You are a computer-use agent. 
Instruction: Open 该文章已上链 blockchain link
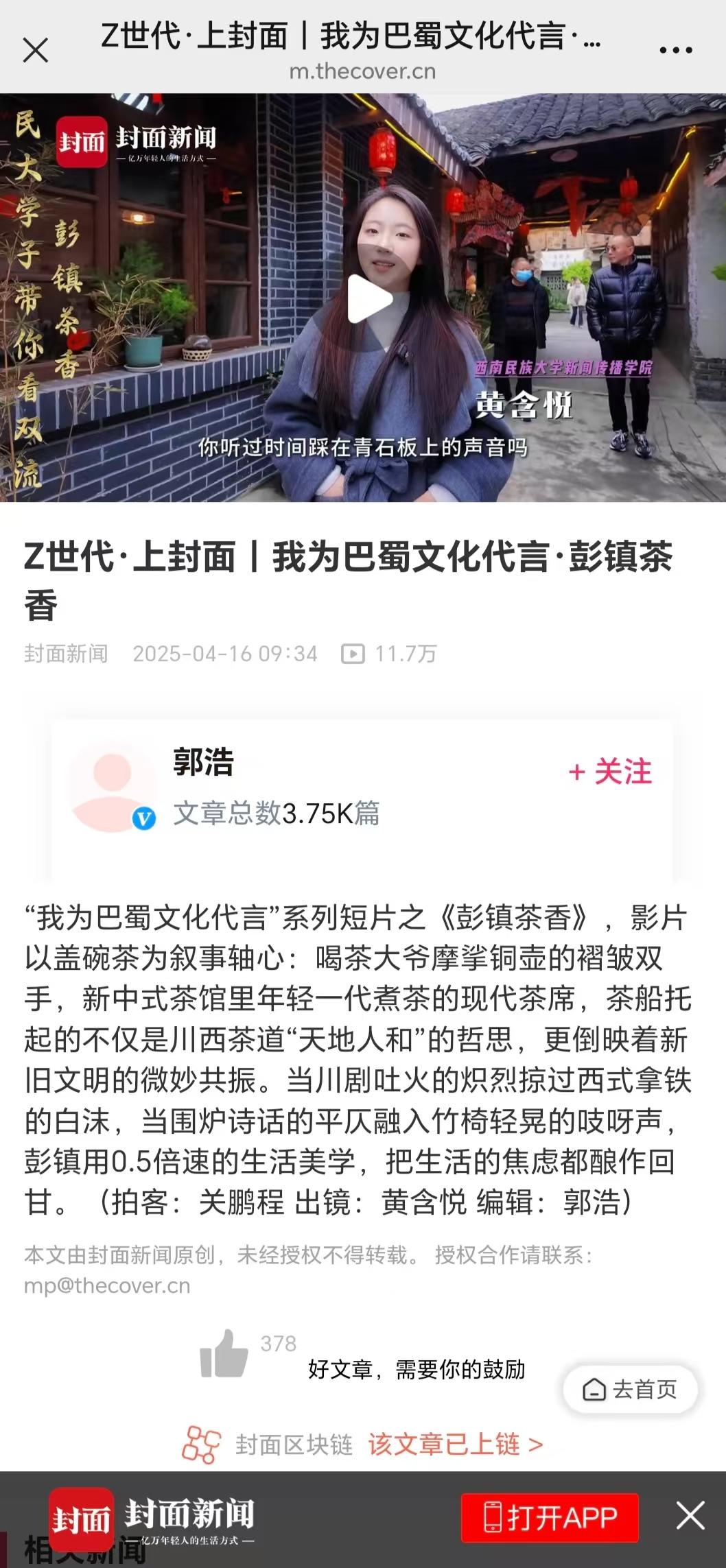(x=455, y=1444)
